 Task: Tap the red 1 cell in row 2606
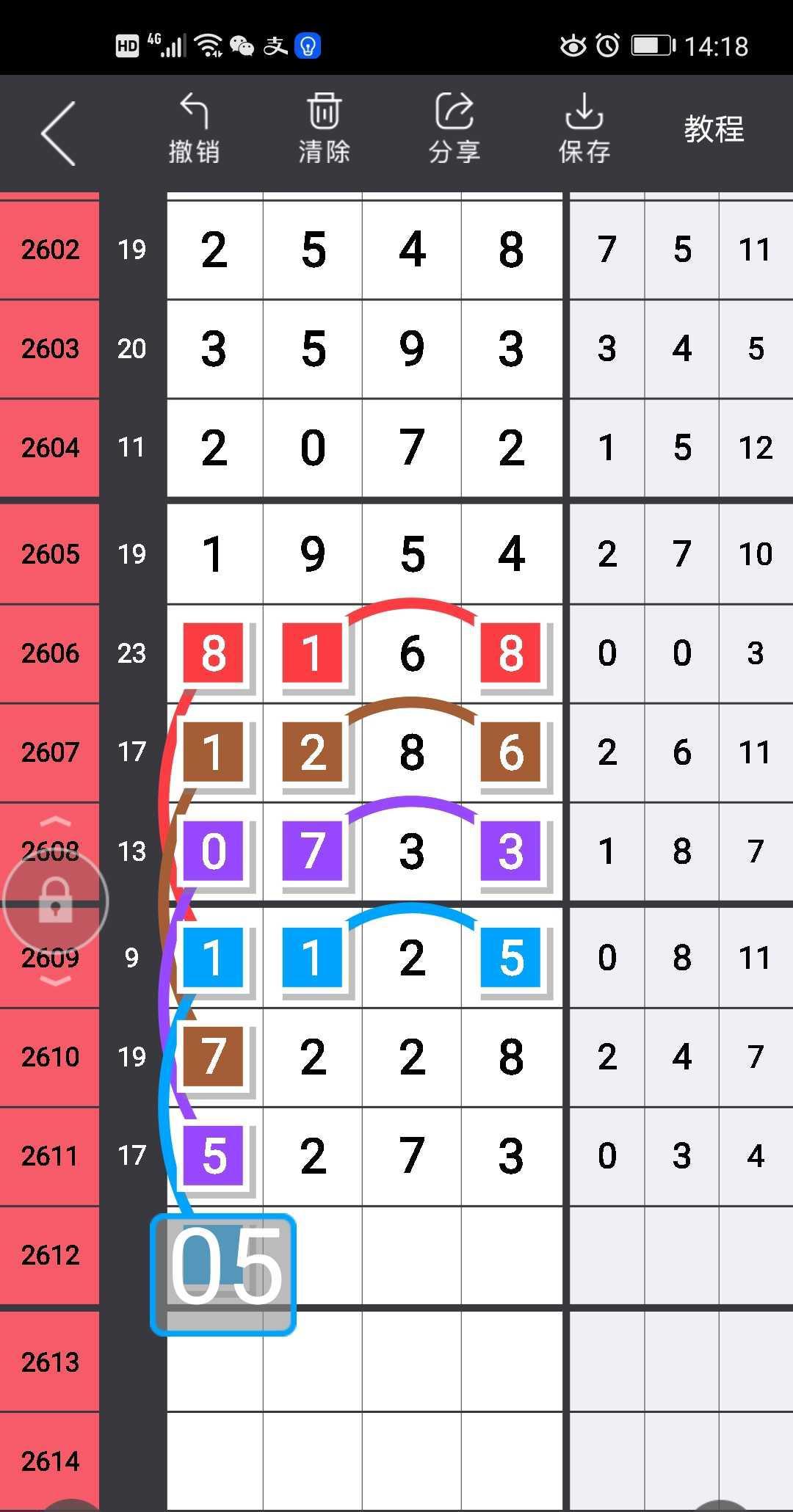click(x=312, y=653)
